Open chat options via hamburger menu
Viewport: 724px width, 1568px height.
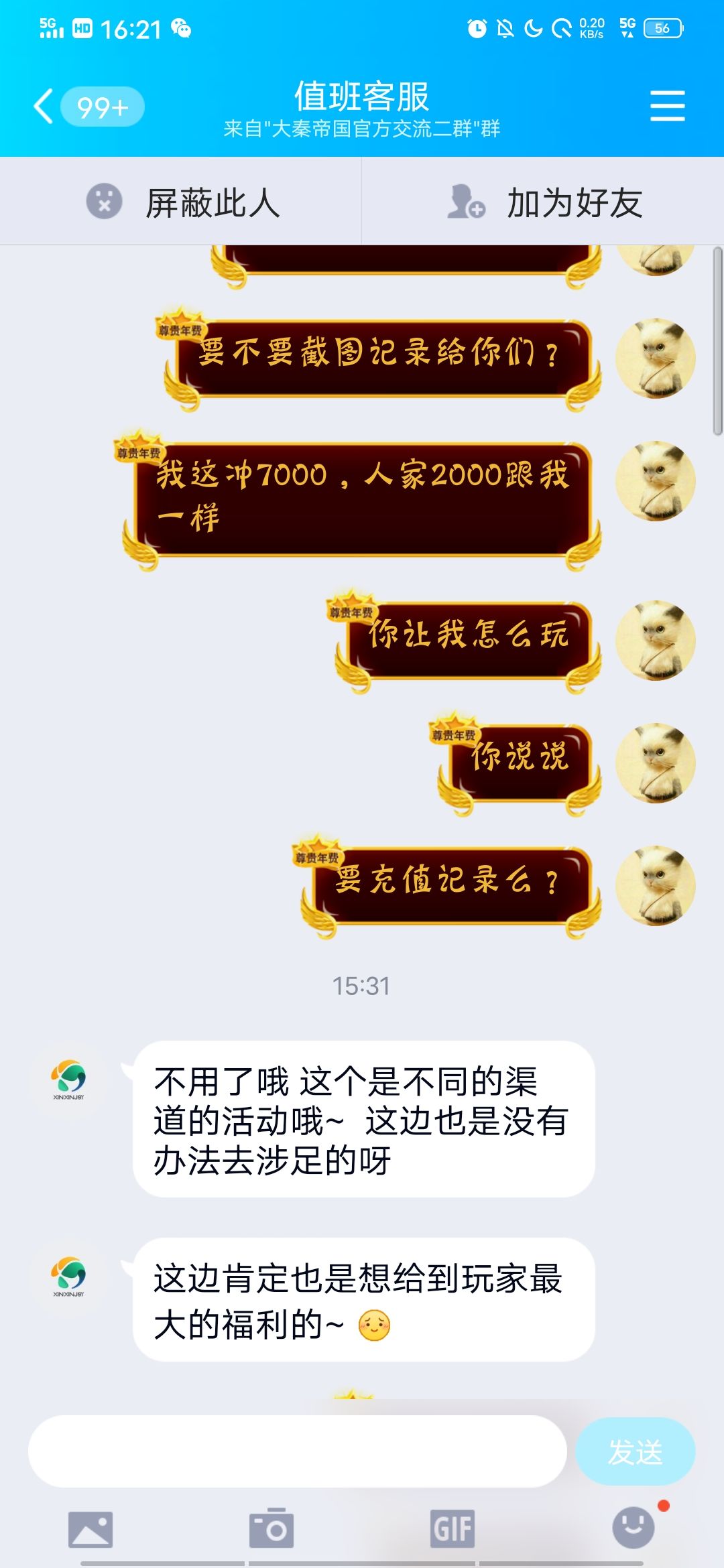668,104
